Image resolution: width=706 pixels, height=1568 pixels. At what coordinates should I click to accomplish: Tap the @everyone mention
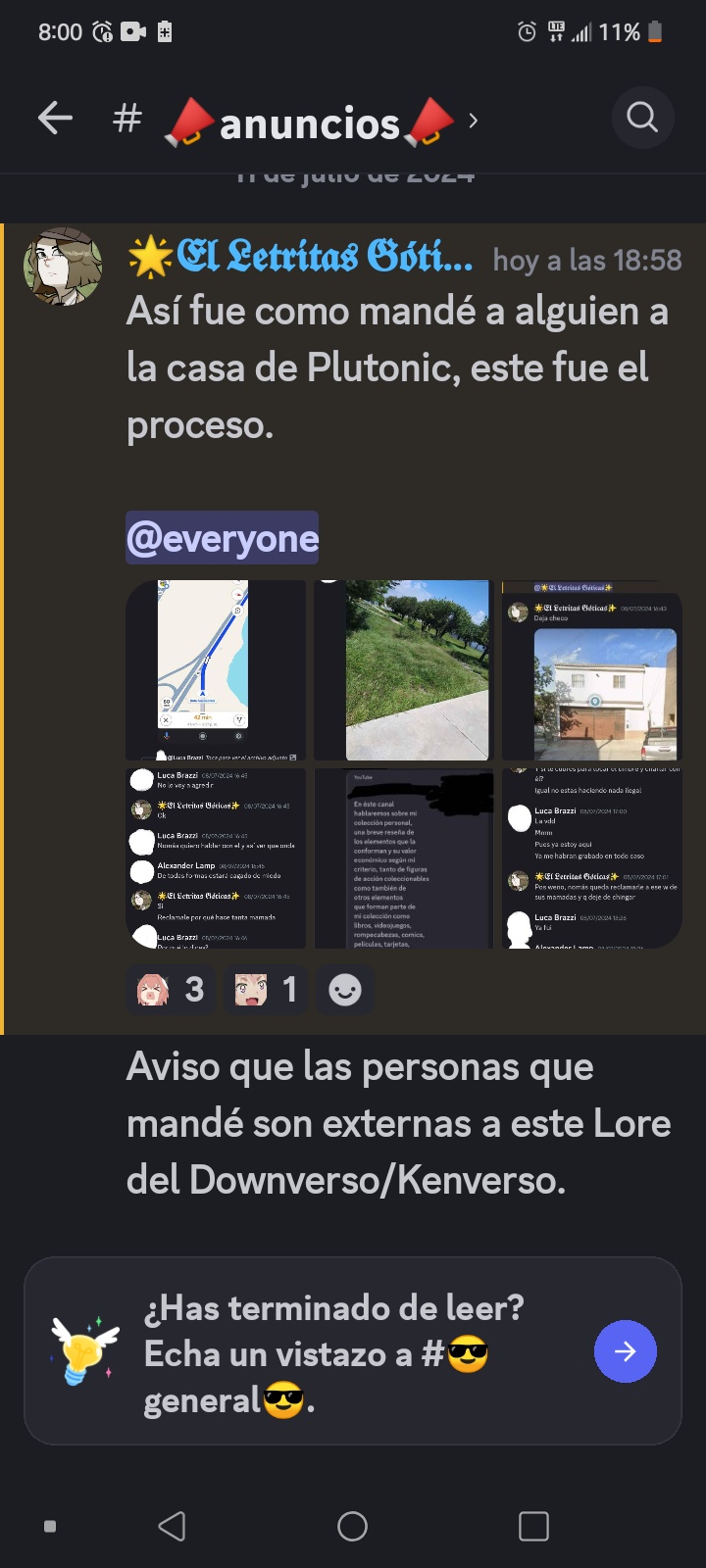click(223, 538)
